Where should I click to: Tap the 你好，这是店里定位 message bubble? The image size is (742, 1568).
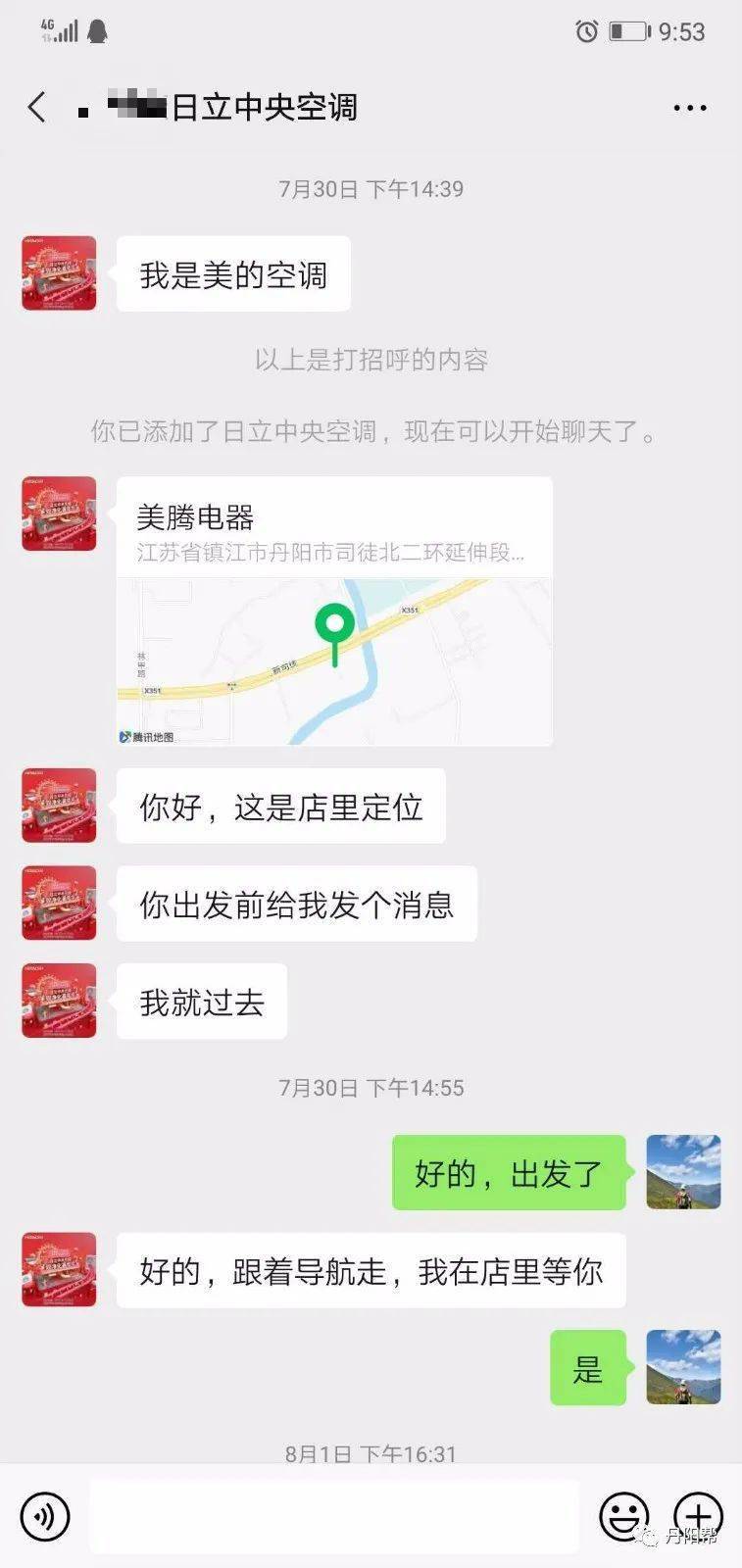[279, 805]
